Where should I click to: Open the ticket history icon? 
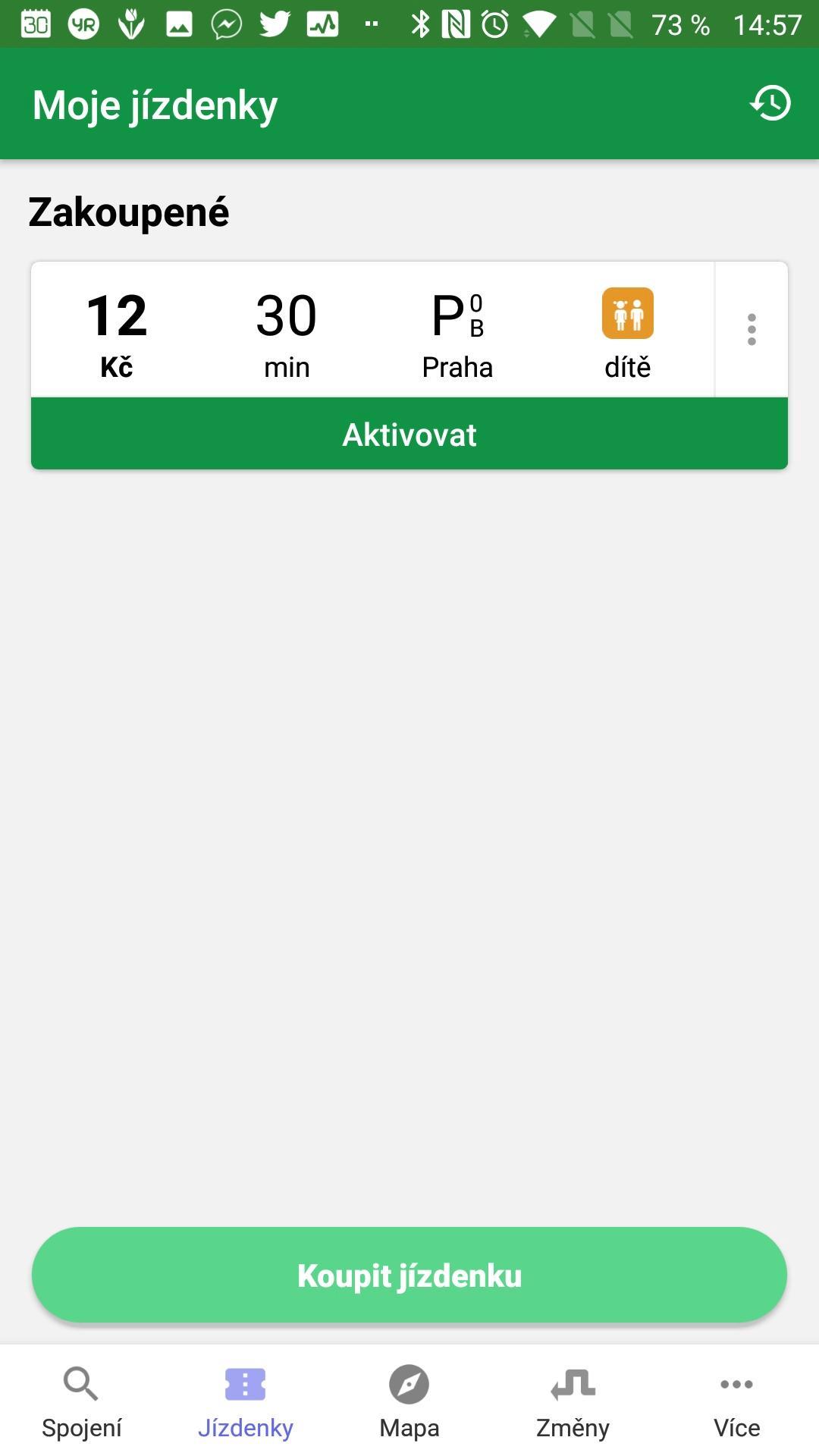770,103
